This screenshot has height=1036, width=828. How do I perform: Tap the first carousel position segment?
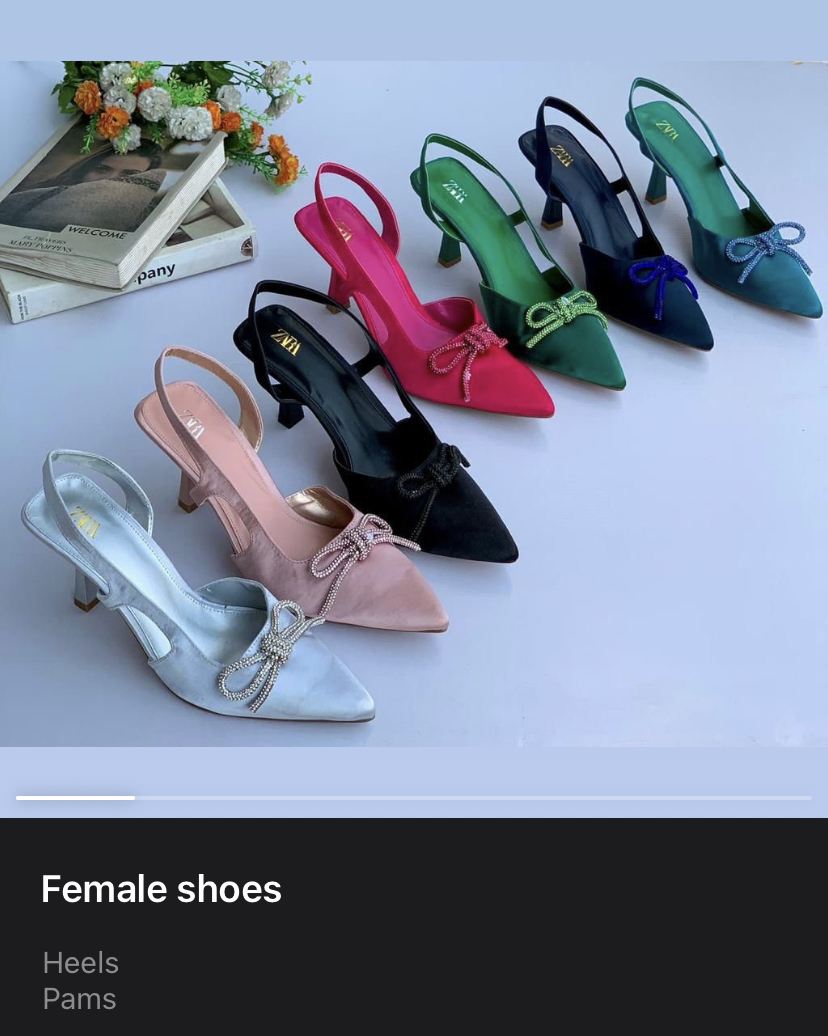click(x=75, y=797)
